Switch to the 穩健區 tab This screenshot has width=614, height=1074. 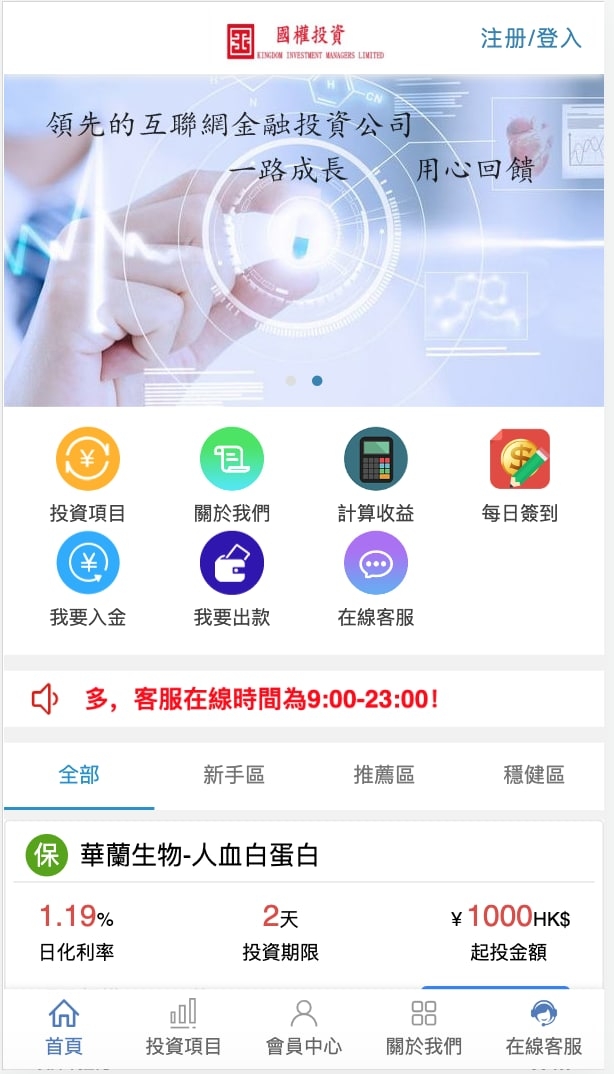pyautogui.click(x=534, y=775)
